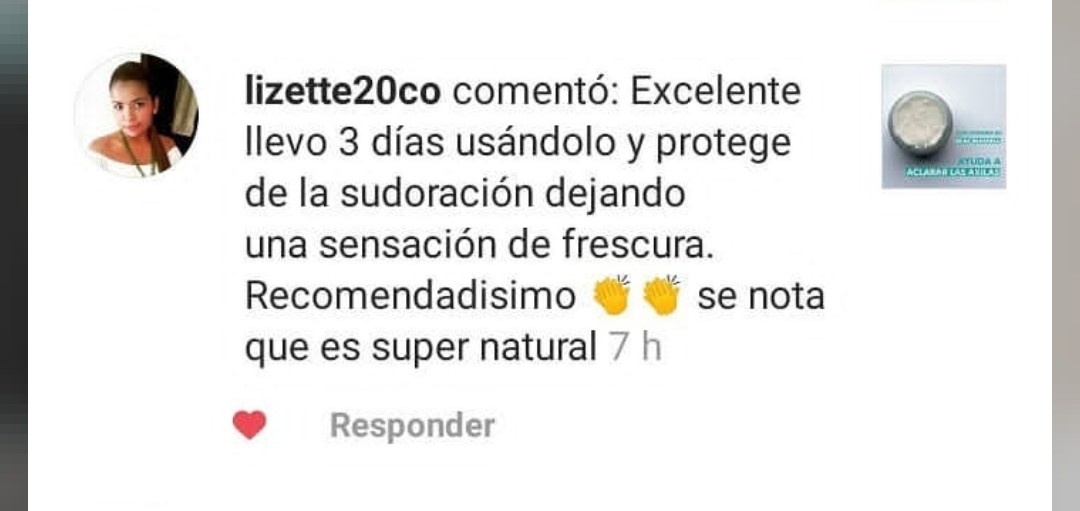Open the lizette20co username link
The image size is (1080, 511).
pyautogui.click(x=342, y=91)
